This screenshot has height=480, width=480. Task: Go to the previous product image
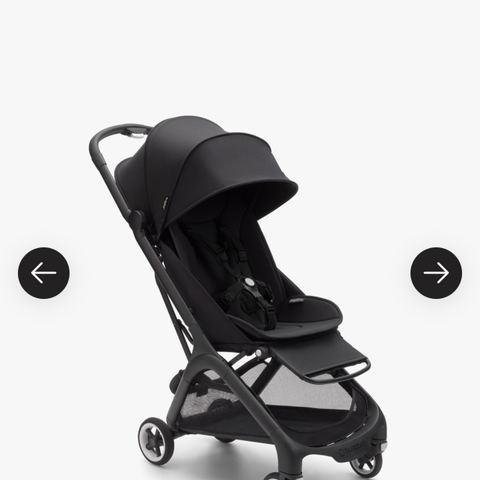click(44, 273)
